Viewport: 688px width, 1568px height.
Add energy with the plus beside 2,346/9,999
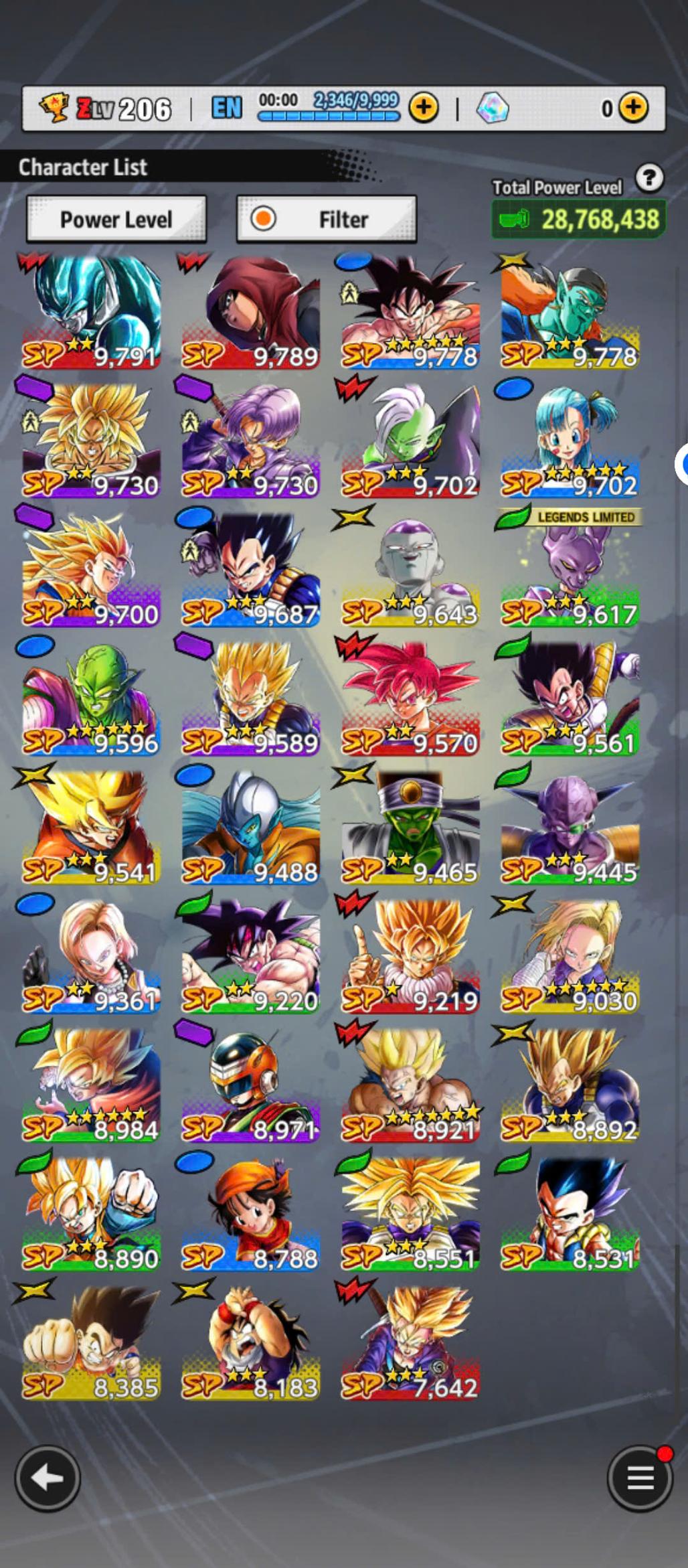(424, 107)
